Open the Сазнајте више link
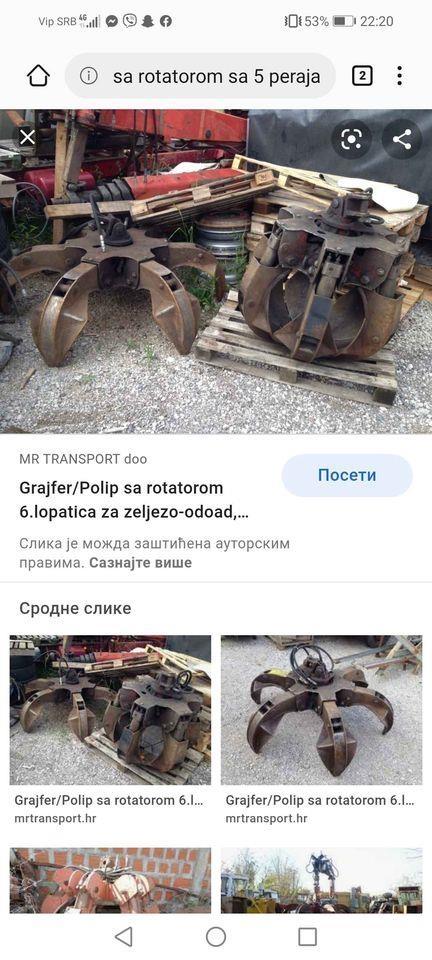Image resolution: width=432 pixels, height=960 pixels. pos(141,563)
